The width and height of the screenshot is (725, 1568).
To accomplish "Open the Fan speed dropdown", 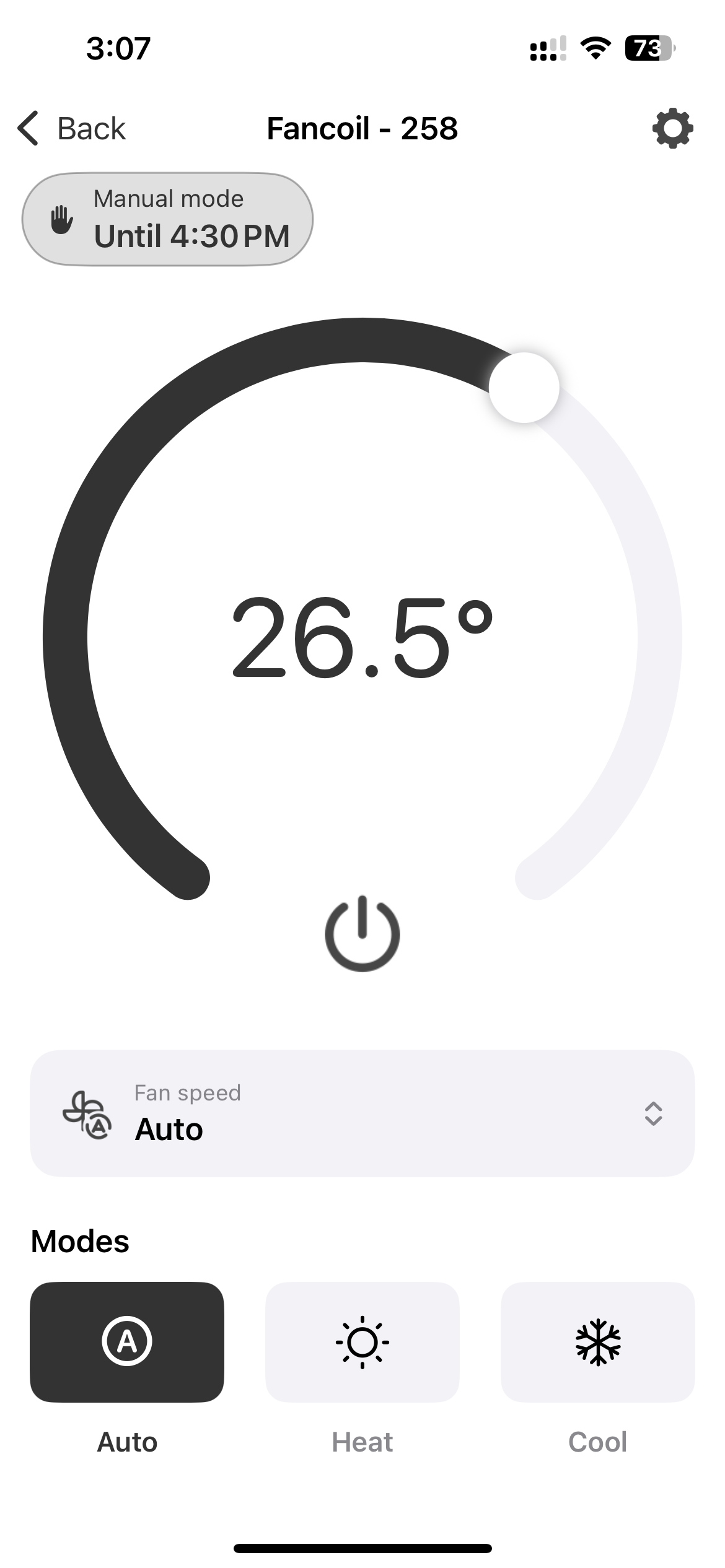I will (x=362, y=1113).
